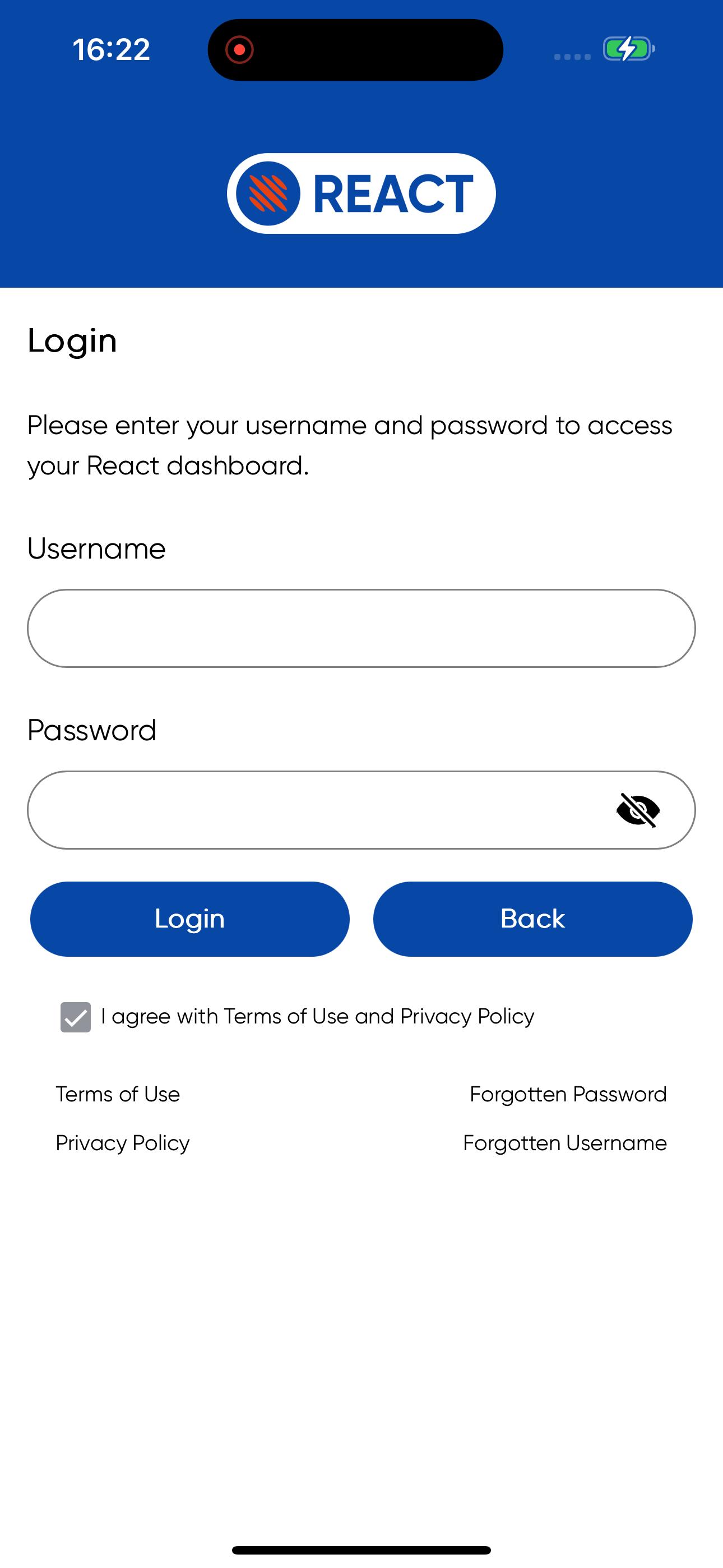Tap the Username text field
Screen dimensions: 723x1568
tap(361, 628)
